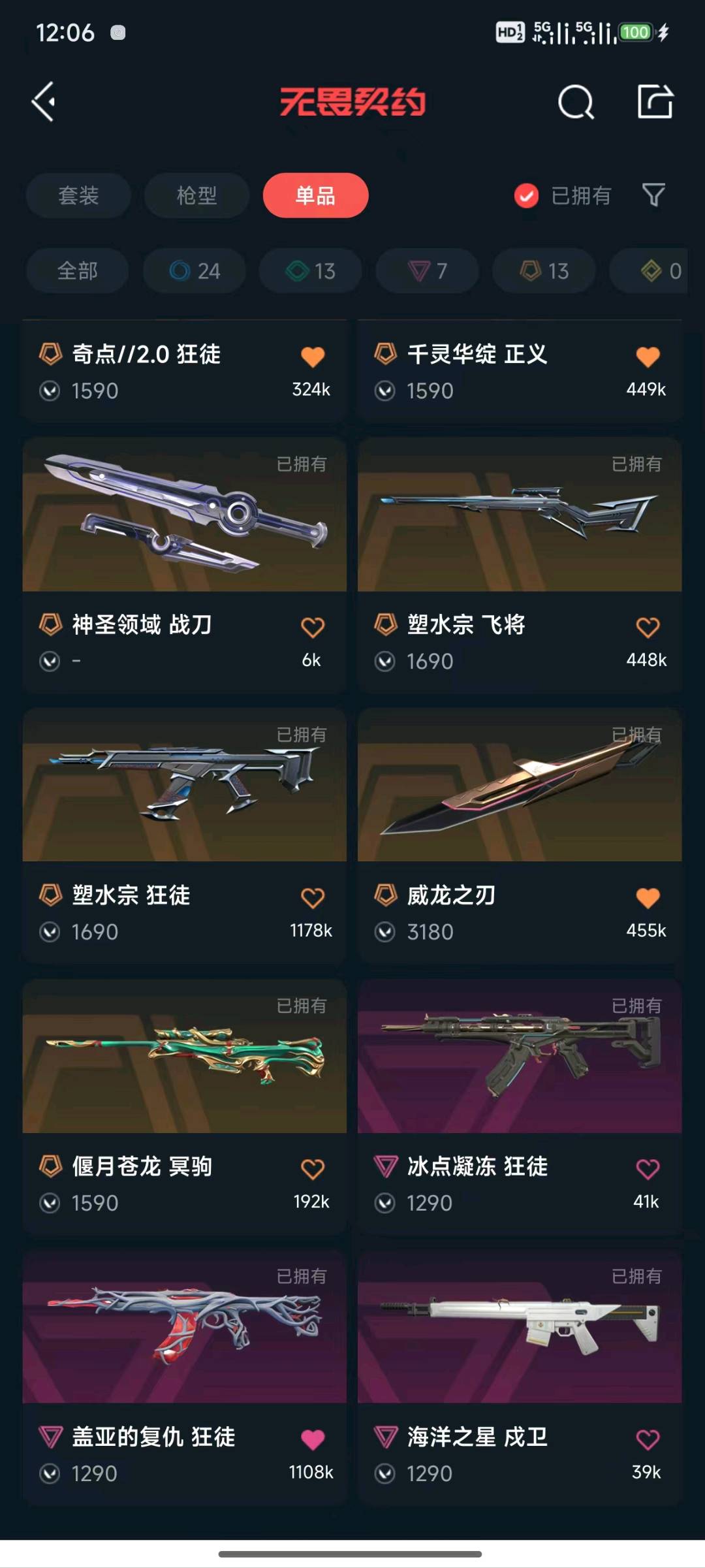Switch to the 套装 tab
The height and width of the screenshot is (1568, 705).
(78, 195)
